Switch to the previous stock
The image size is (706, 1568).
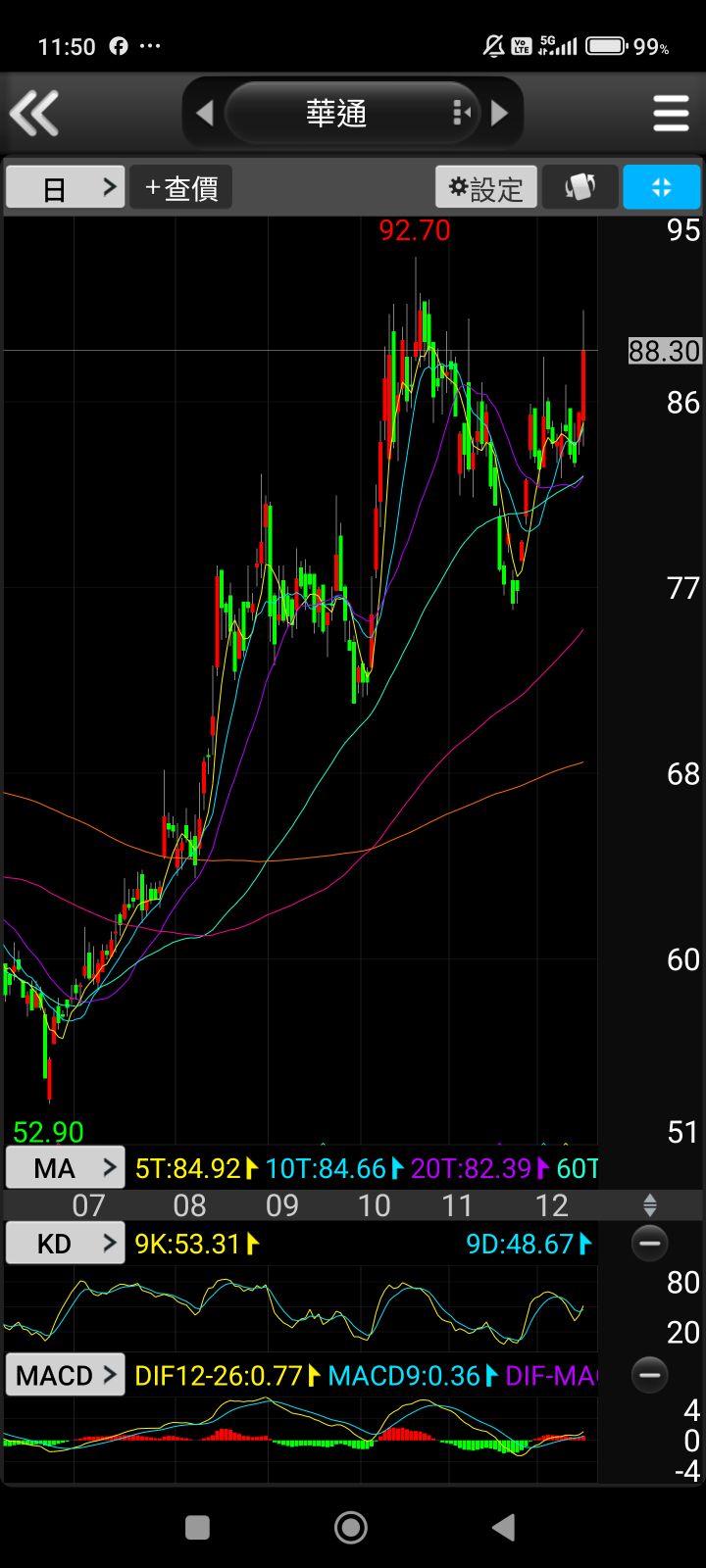pos(204,114)
